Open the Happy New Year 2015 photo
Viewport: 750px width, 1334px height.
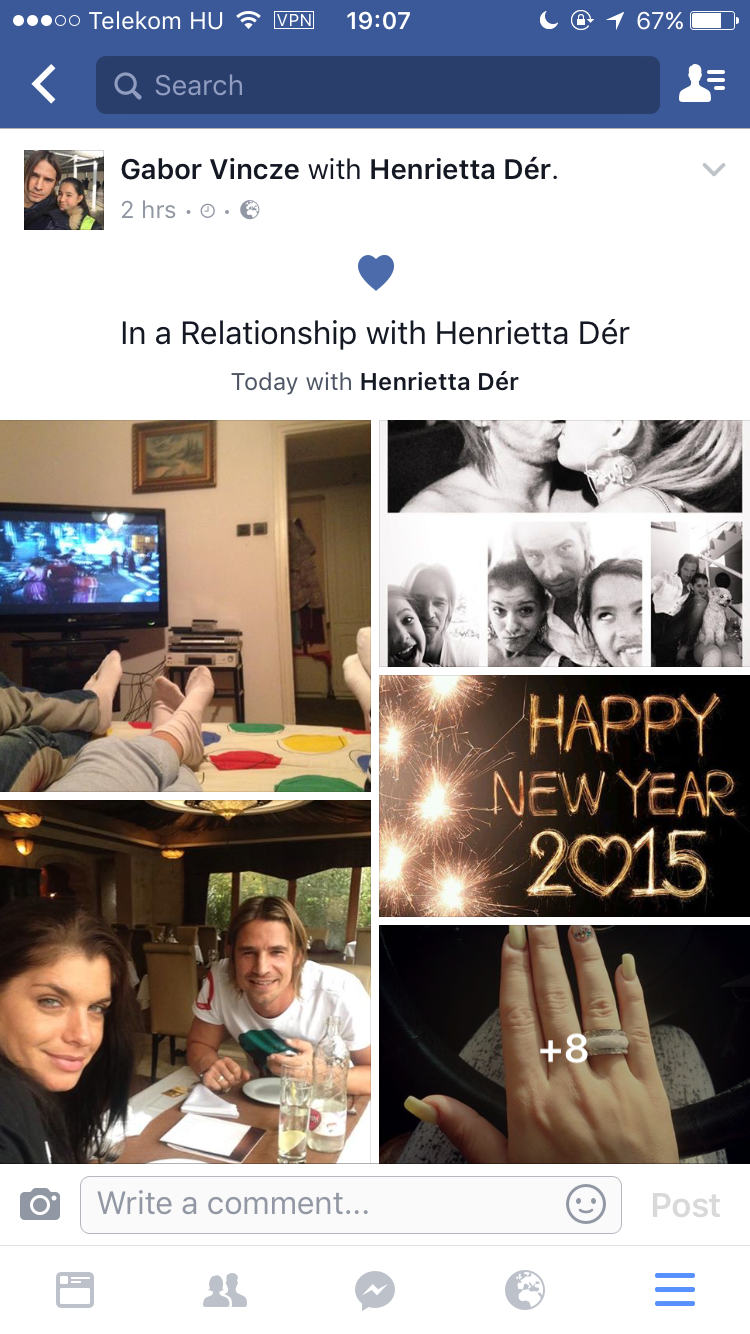point(564,796)
